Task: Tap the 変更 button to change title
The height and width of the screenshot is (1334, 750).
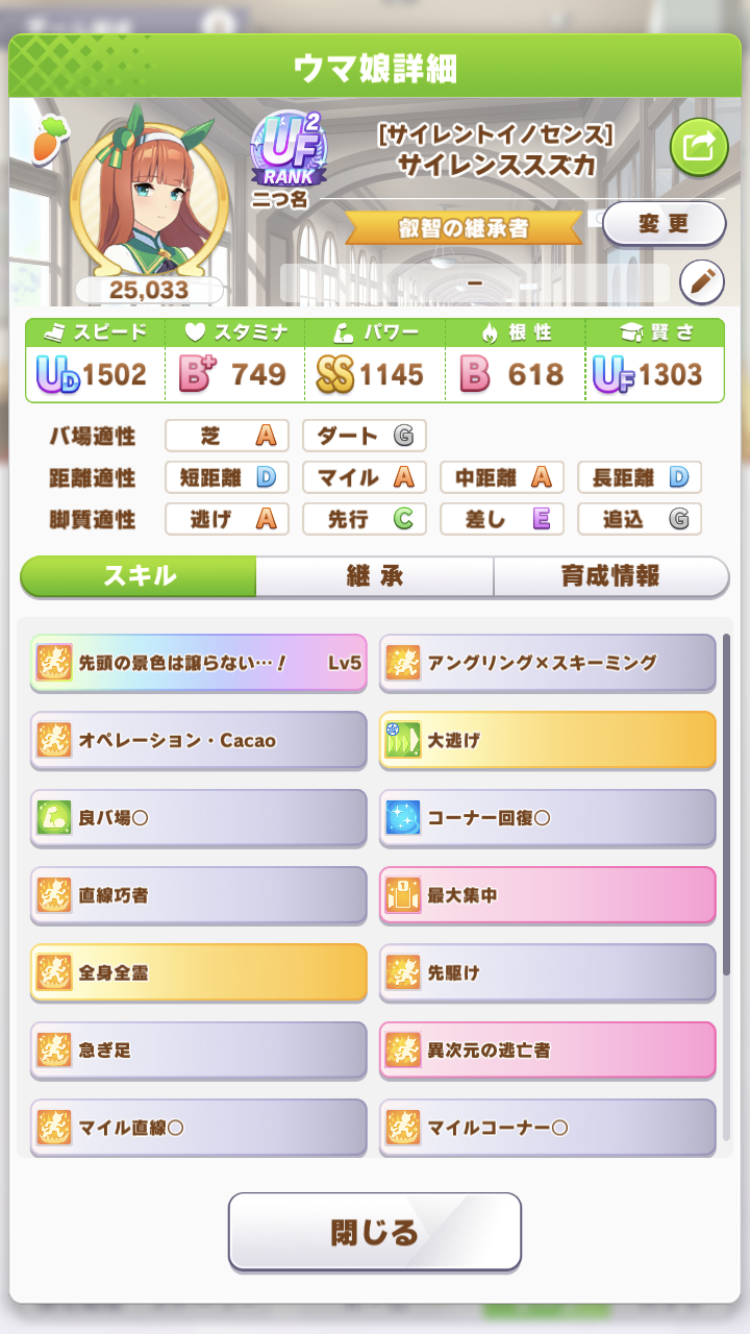Action: pos(663,223)
